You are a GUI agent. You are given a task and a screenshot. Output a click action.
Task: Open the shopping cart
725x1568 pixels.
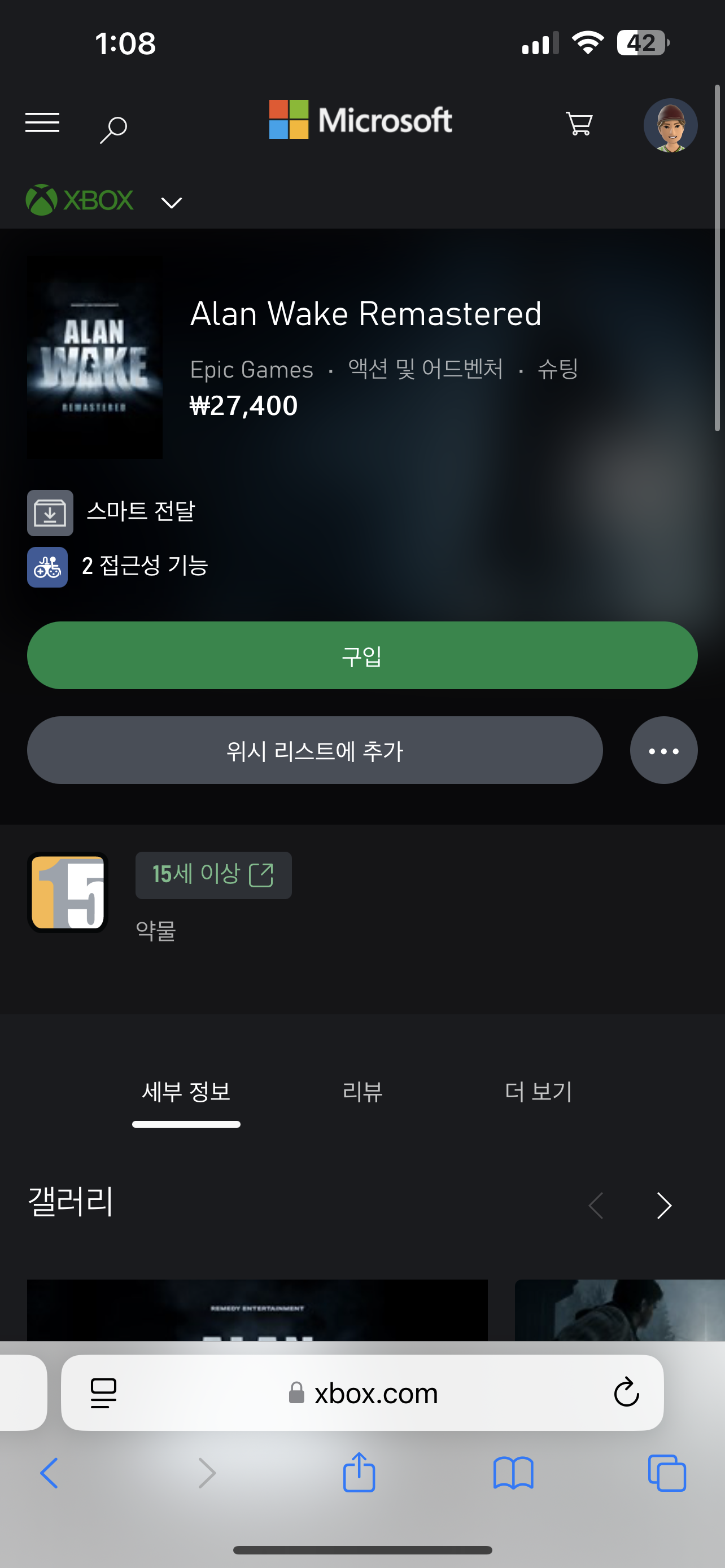point(578,124)
